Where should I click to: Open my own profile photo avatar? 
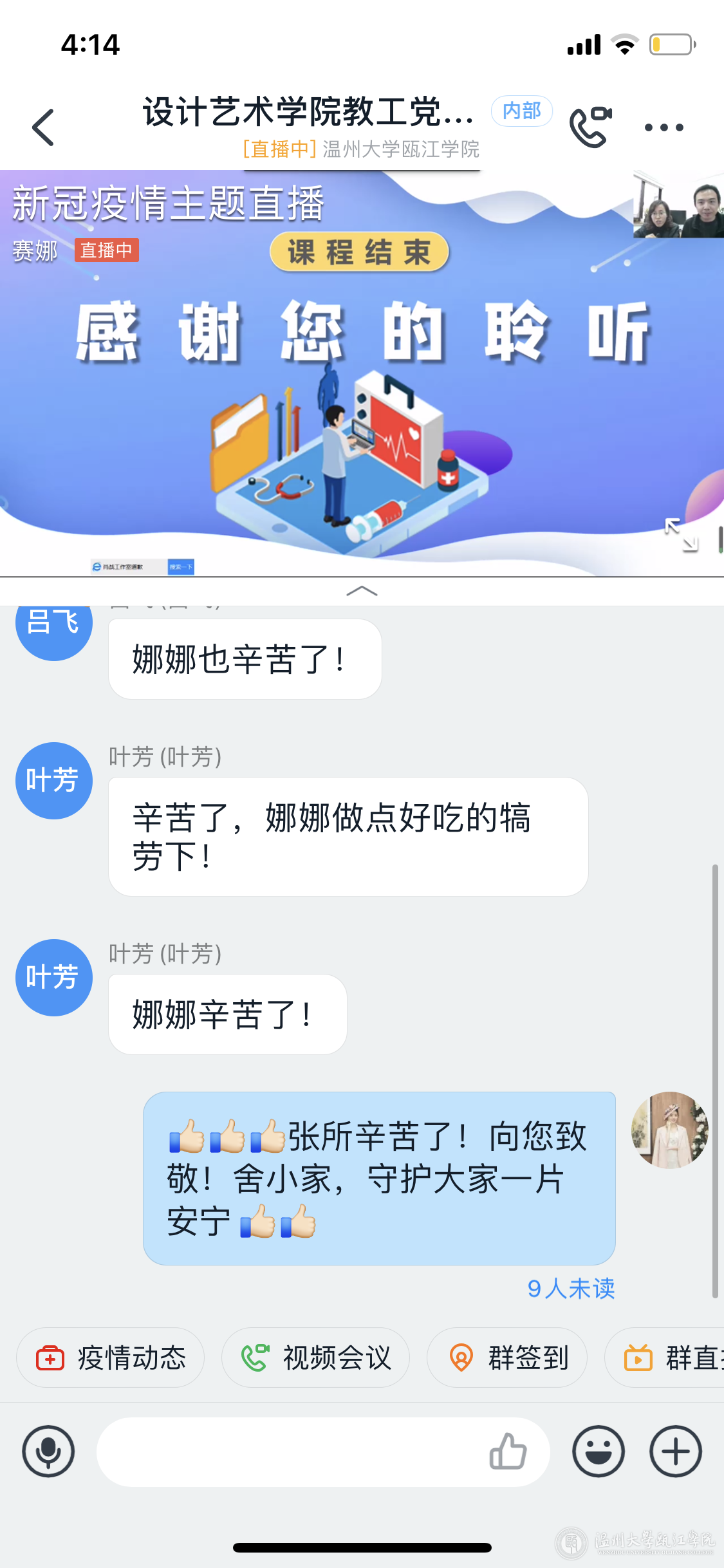pos(669,1130)
